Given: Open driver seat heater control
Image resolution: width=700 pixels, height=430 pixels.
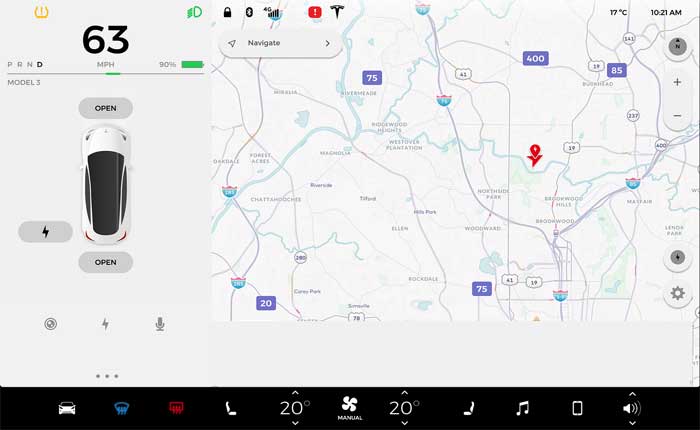Looking at the screenshot, I should point(232,408).
